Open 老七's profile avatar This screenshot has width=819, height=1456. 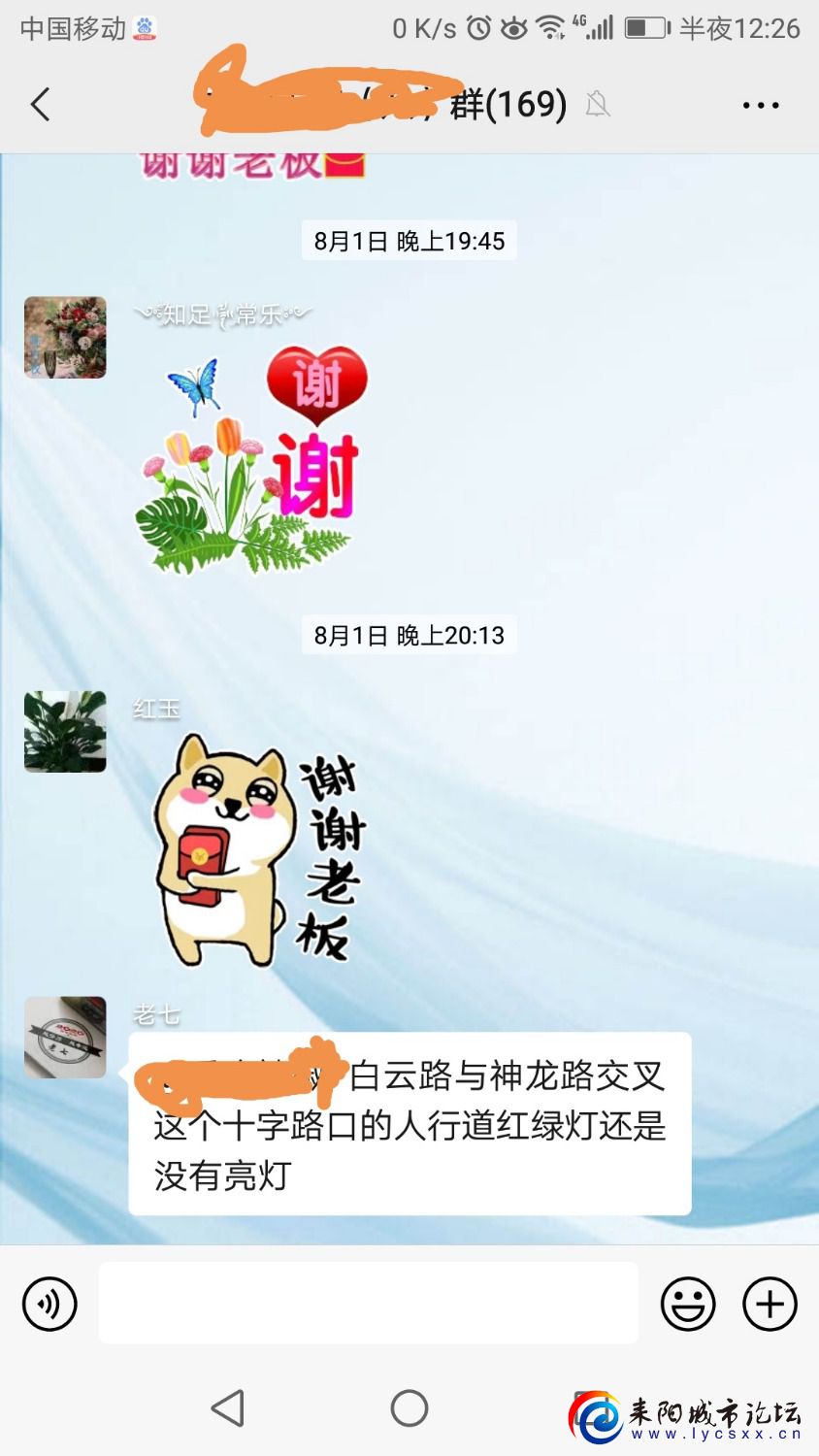tap(65, 1037)
